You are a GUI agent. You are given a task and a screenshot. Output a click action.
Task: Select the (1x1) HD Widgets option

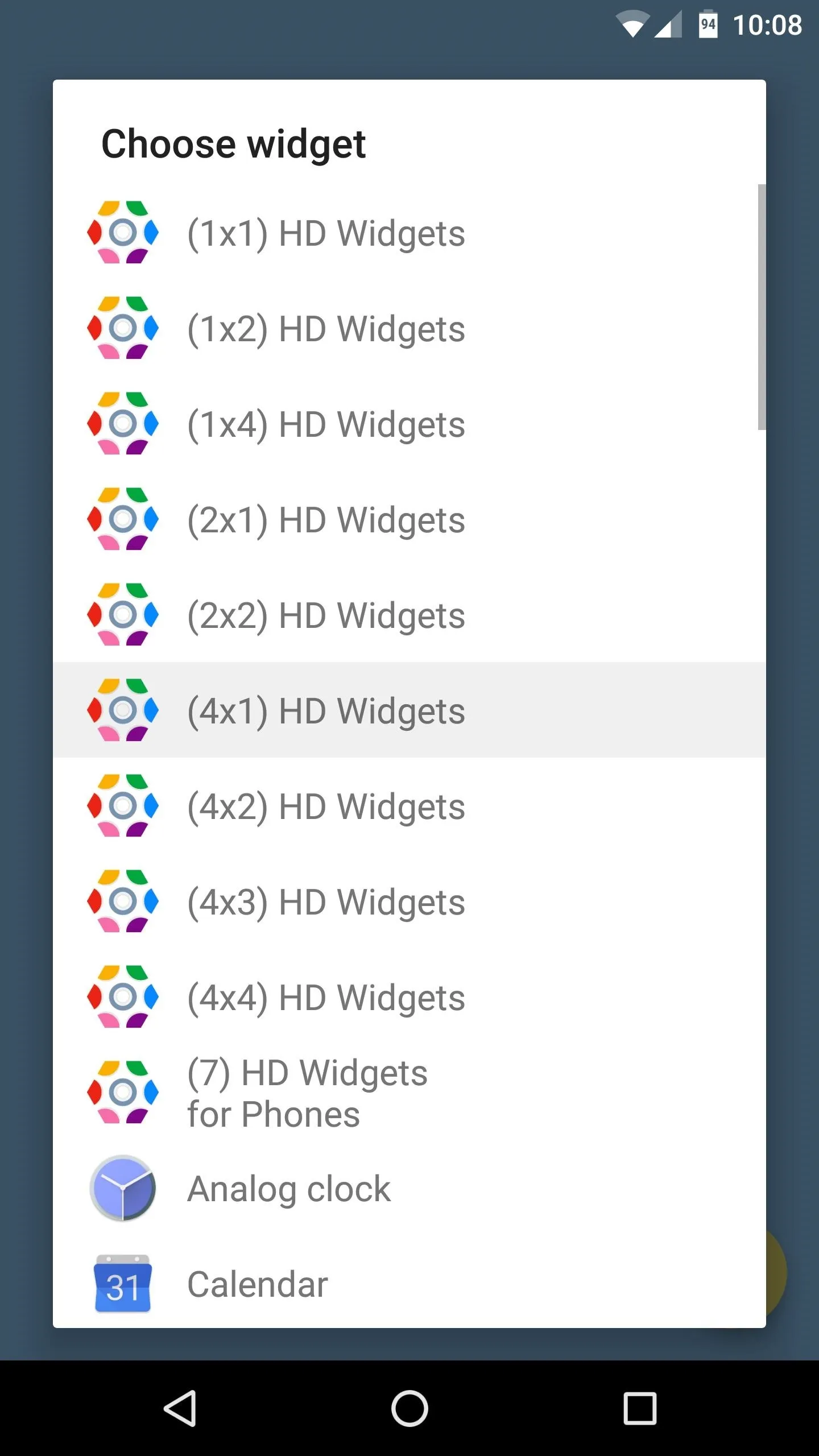pyautogui.click(x=409, y=232)
